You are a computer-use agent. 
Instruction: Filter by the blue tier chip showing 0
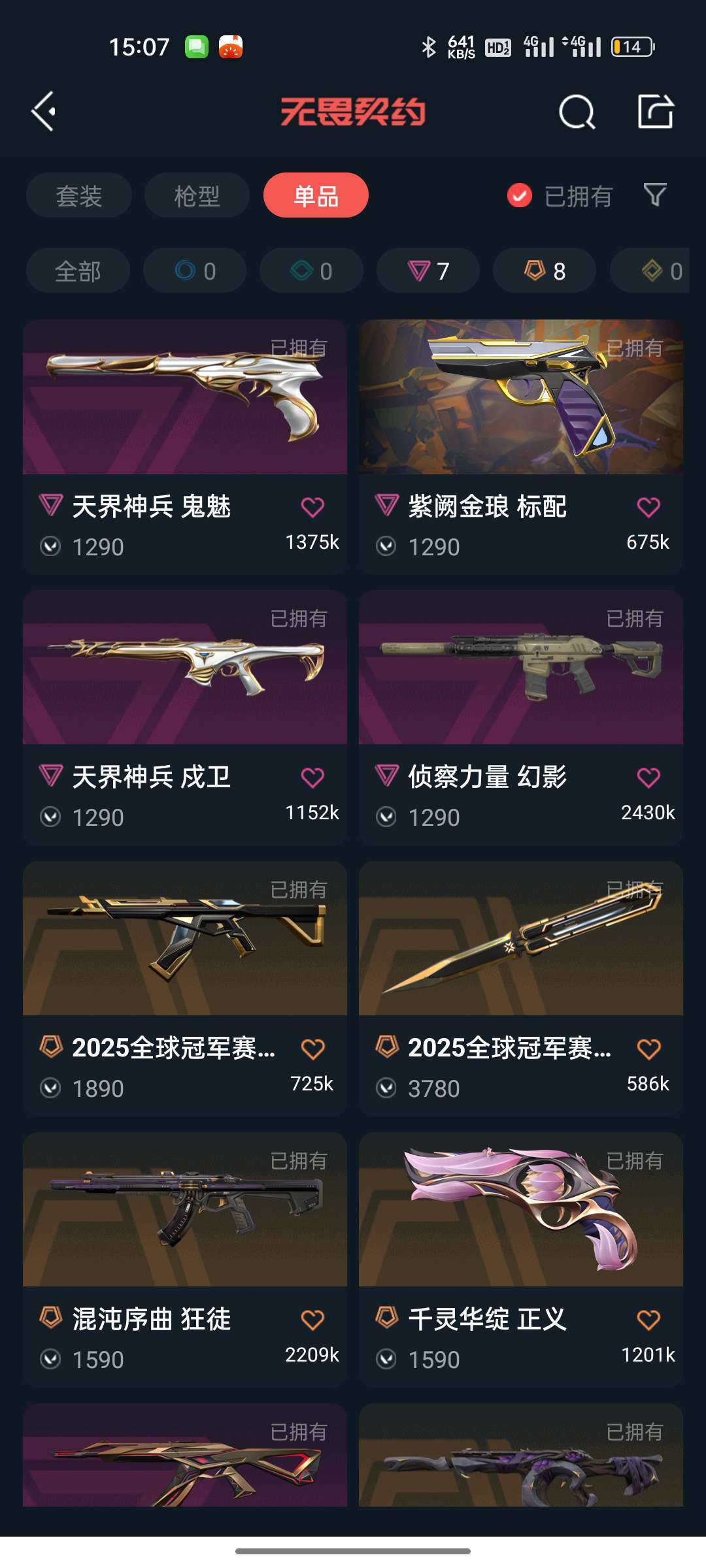(195, 270)
